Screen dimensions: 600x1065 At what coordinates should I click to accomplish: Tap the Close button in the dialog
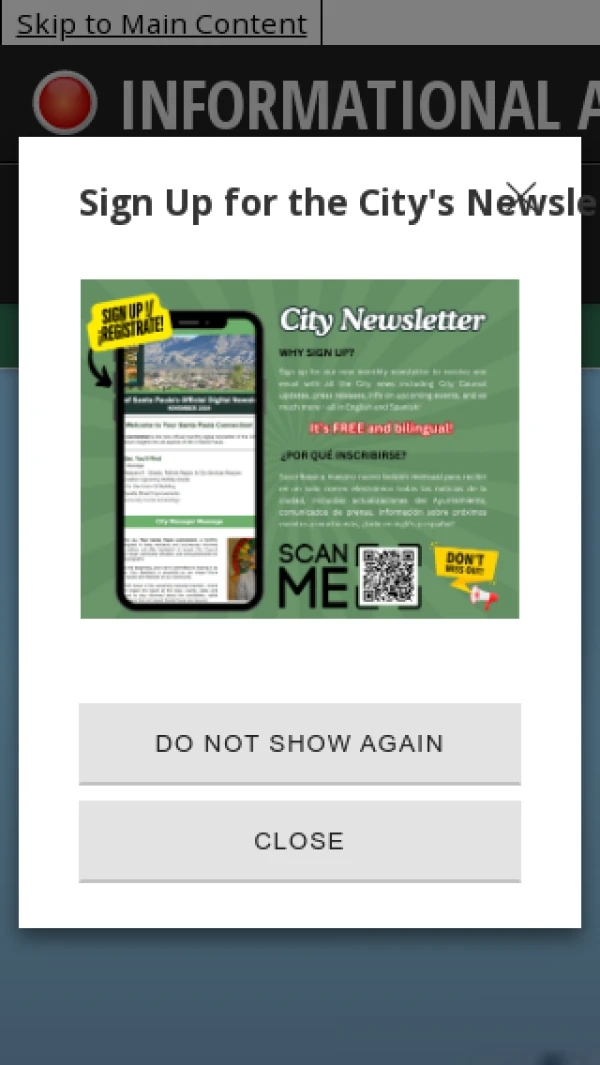(299, 840)
